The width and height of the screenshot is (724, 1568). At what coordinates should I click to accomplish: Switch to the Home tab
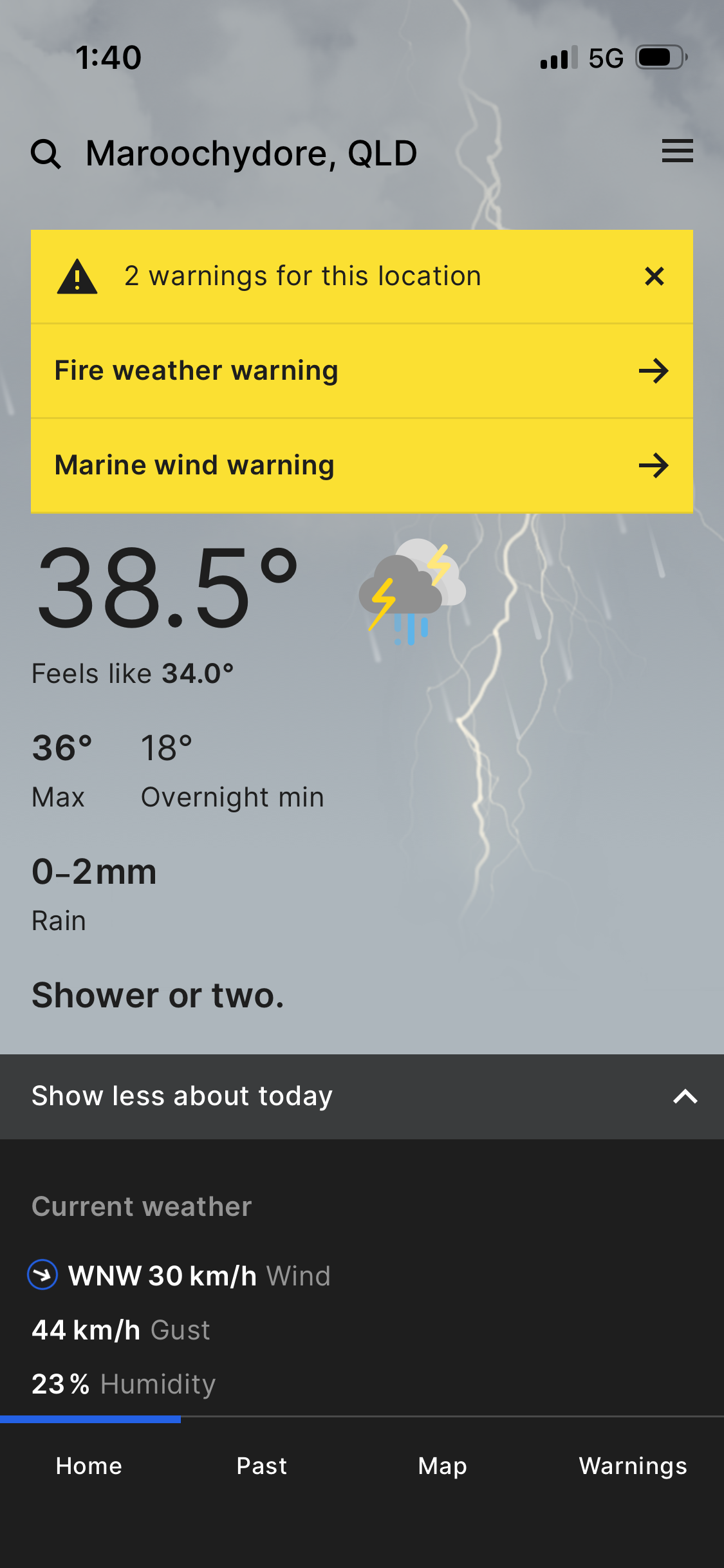tap(89, 1466)
